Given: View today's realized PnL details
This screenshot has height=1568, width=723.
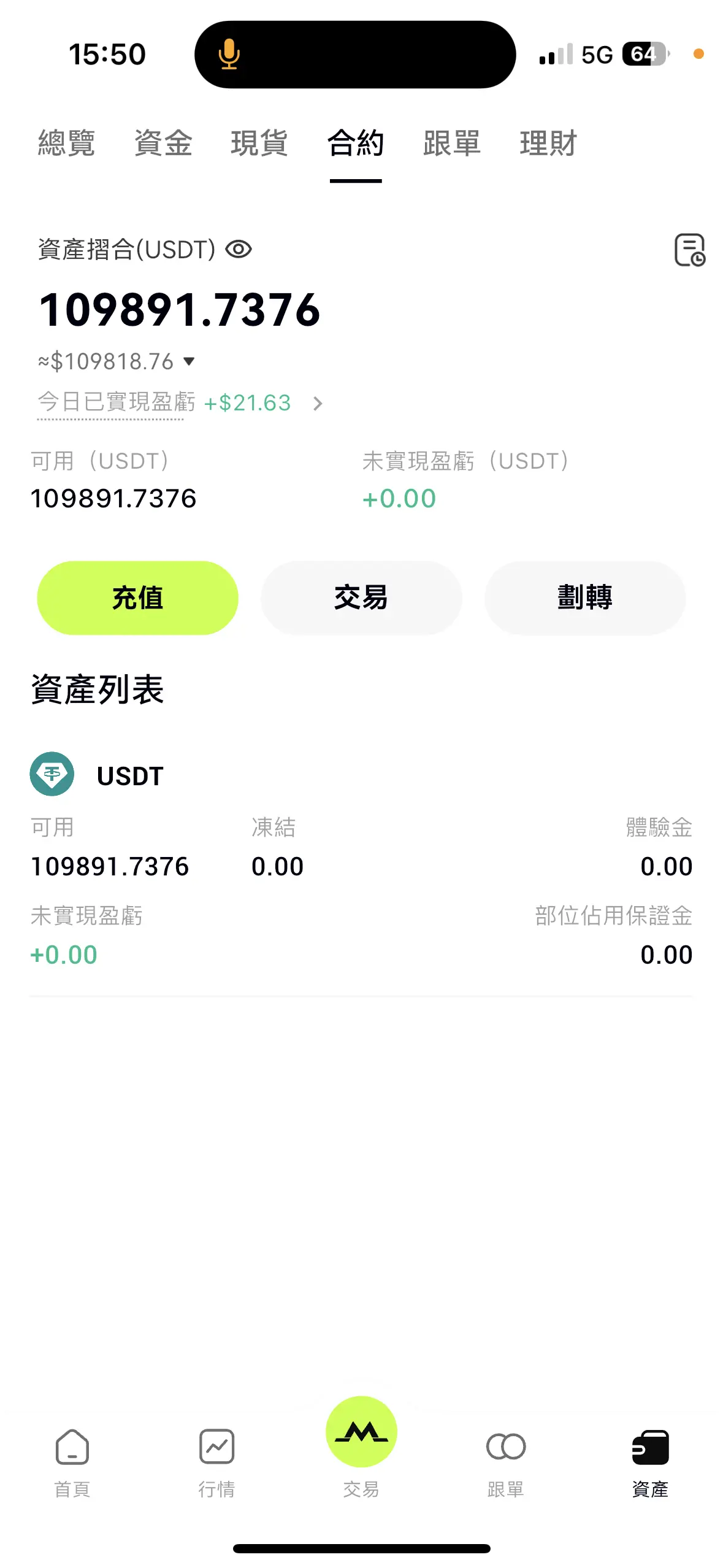Looking at the screenshot, I should pos(317,404).
